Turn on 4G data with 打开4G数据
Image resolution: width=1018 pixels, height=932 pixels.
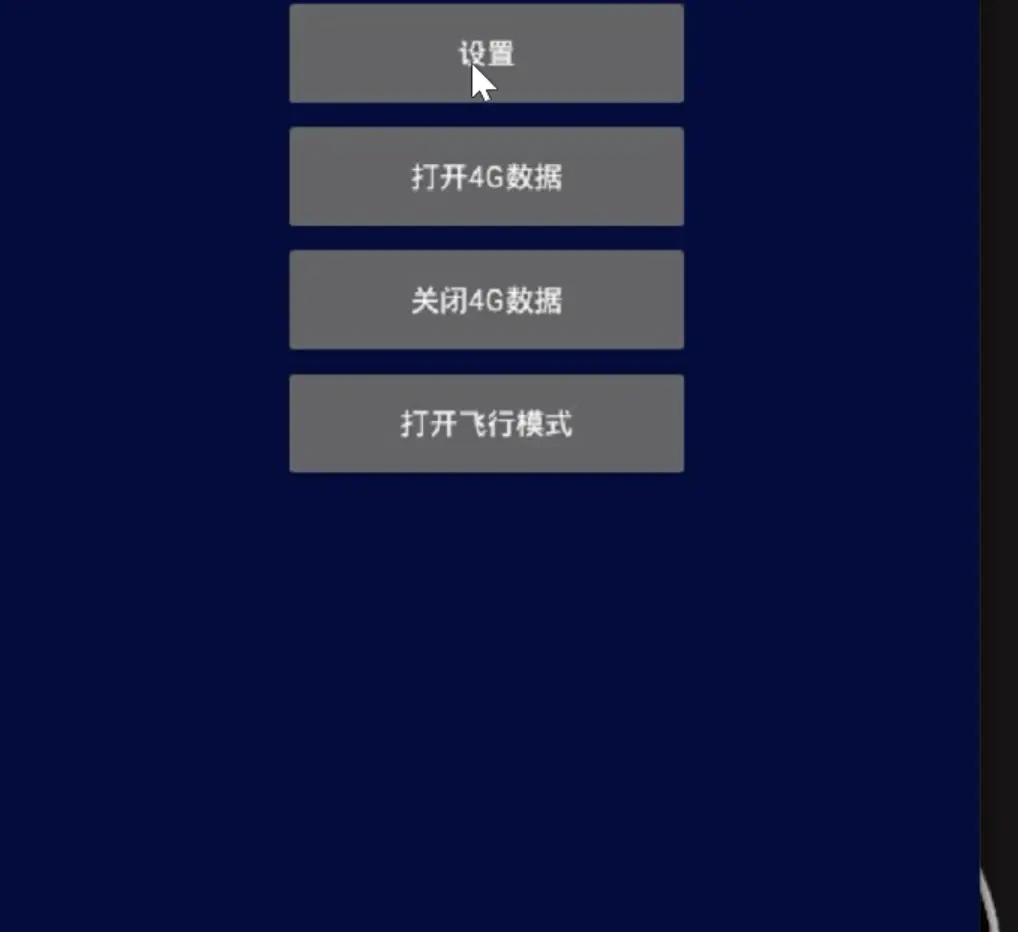[x=486, y=177]
